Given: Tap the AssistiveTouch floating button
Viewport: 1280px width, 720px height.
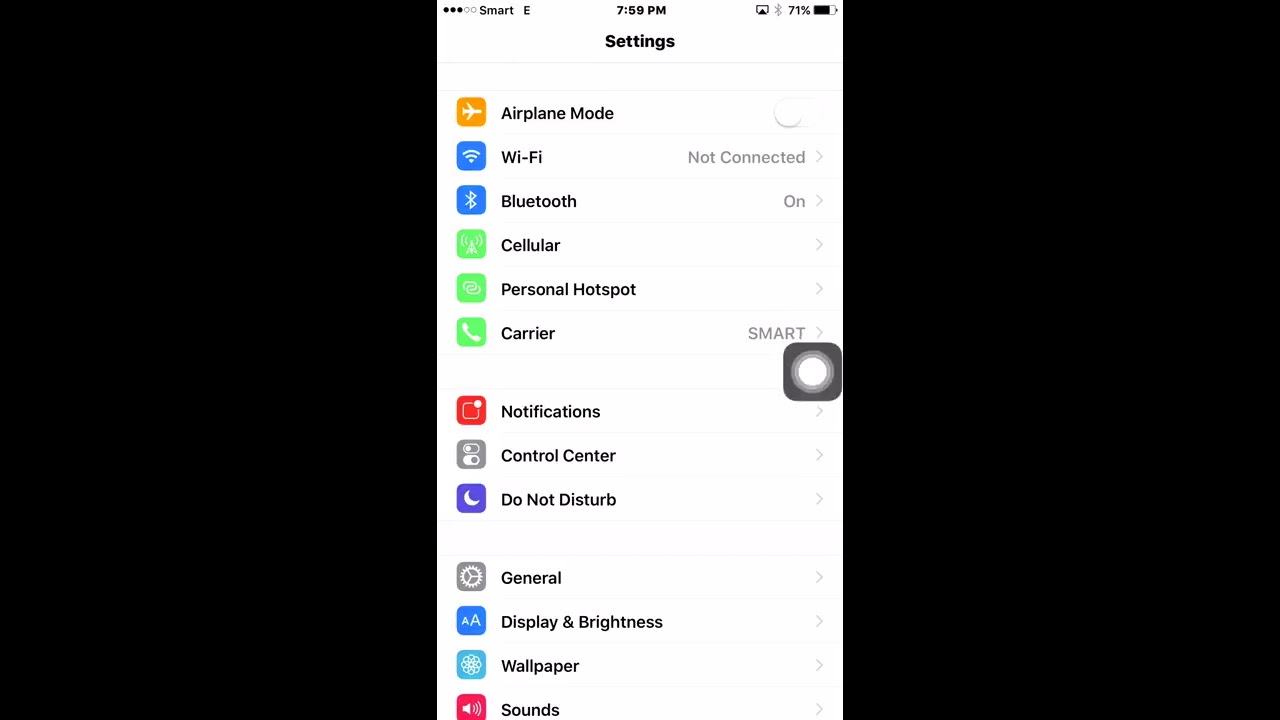Looking at the screenshot, I should pyautogui.click(x=812, y=372).
